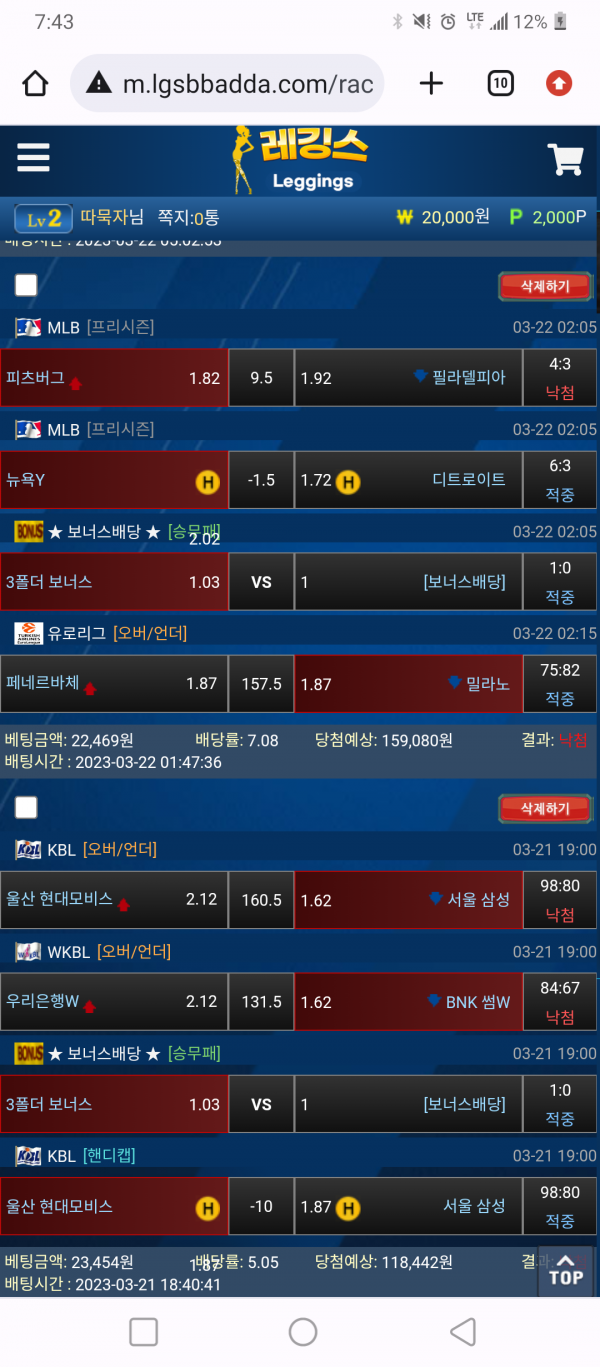Go back using the system back button
600x1367 pixels.
point(462,1331)
